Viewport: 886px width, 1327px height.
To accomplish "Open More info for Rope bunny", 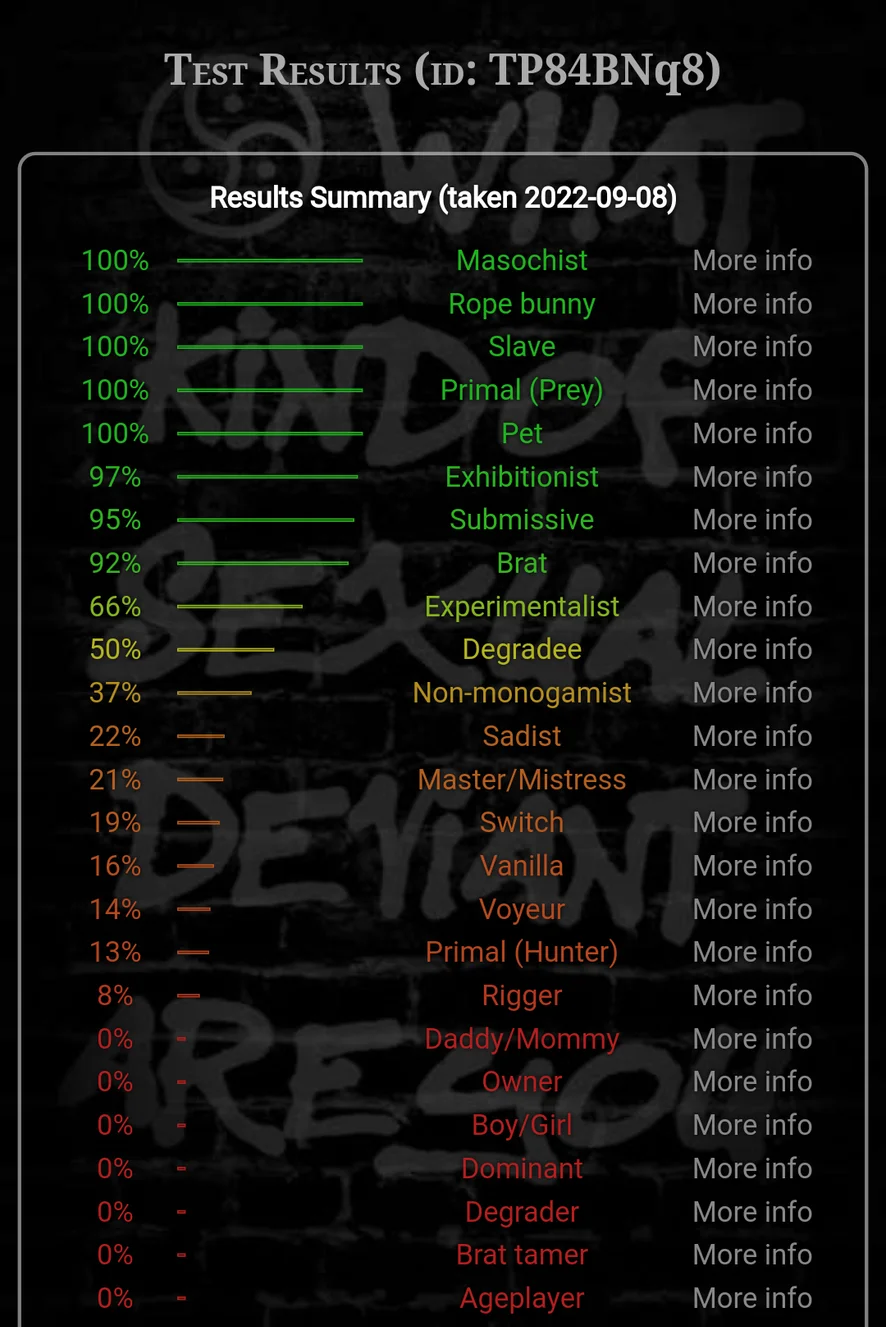I will click(752, 304).
